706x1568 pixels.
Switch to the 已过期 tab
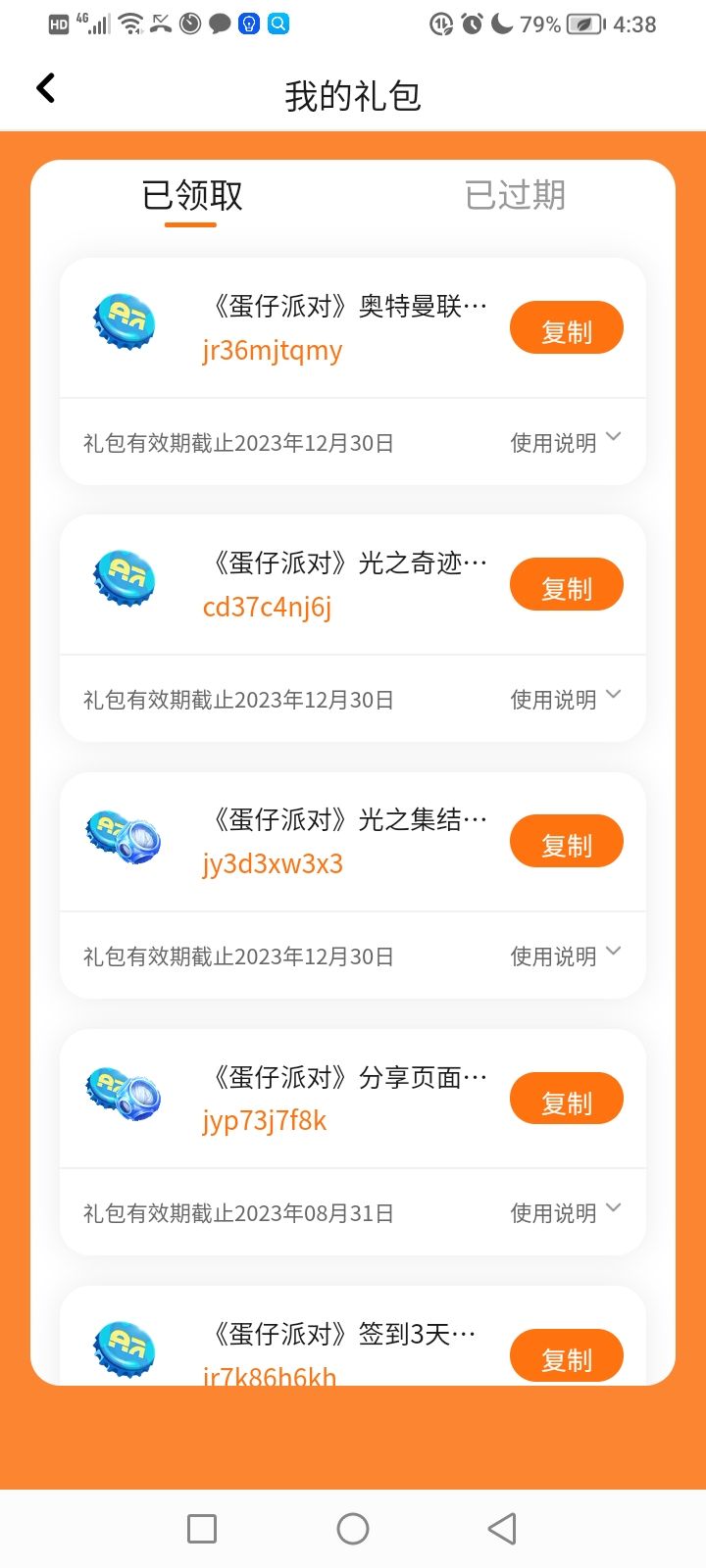pyautogui.click(x=515, y=195)
